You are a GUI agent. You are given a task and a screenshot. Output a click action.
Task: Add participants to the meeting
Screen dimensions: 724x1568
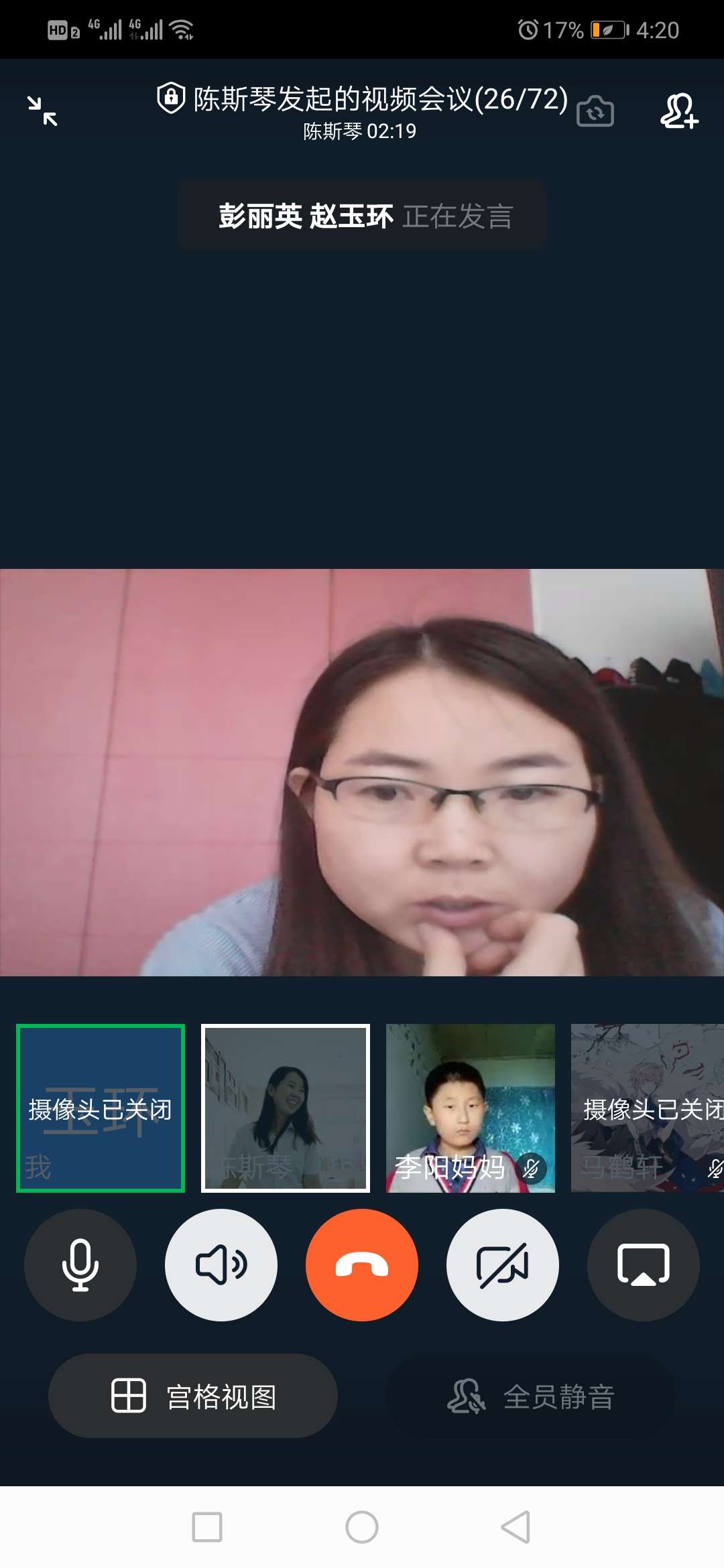point(679,111)
